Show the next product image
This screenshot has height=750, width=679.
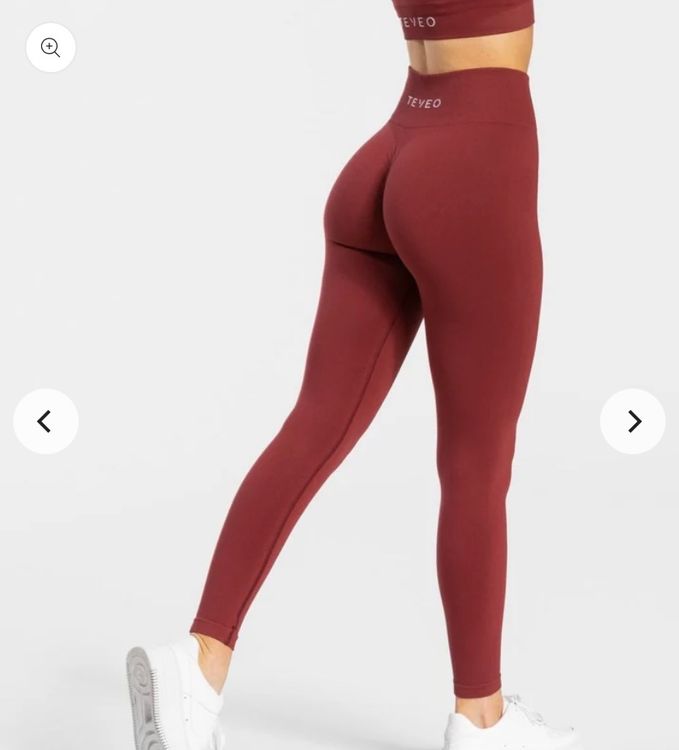pyautogui.click(x=633, y=421)
